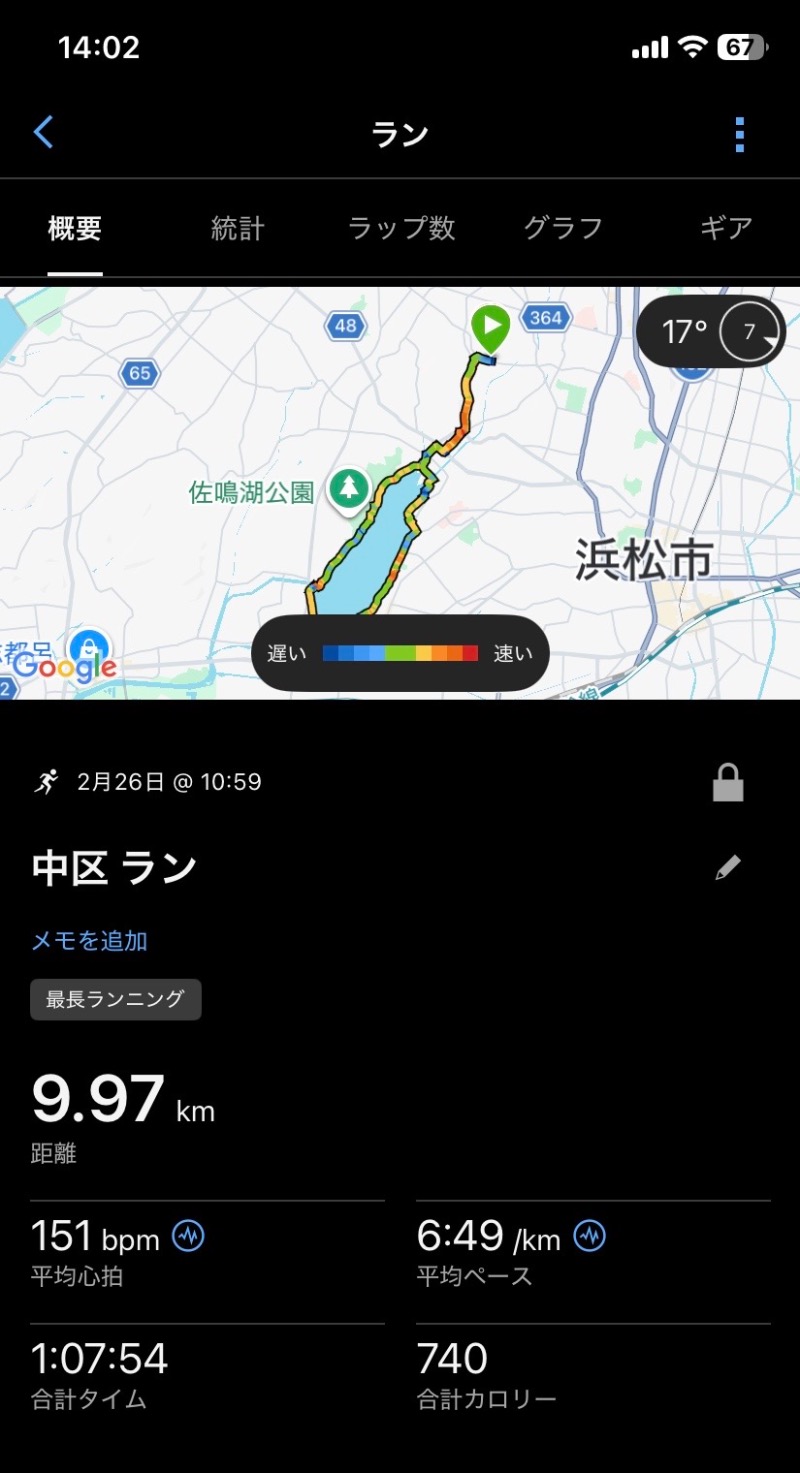Screen dimensions: 800x1473
Task: Open the run route map
Action: (400, 493)
